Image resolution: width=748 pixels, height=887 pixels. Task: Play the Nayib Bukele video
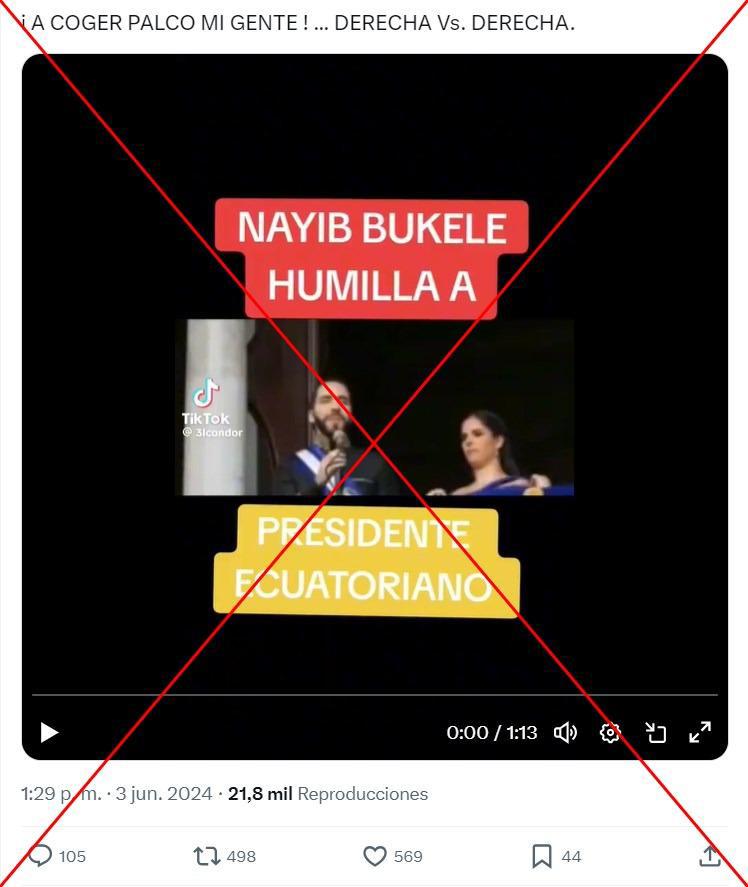click(x=49, y=732)
